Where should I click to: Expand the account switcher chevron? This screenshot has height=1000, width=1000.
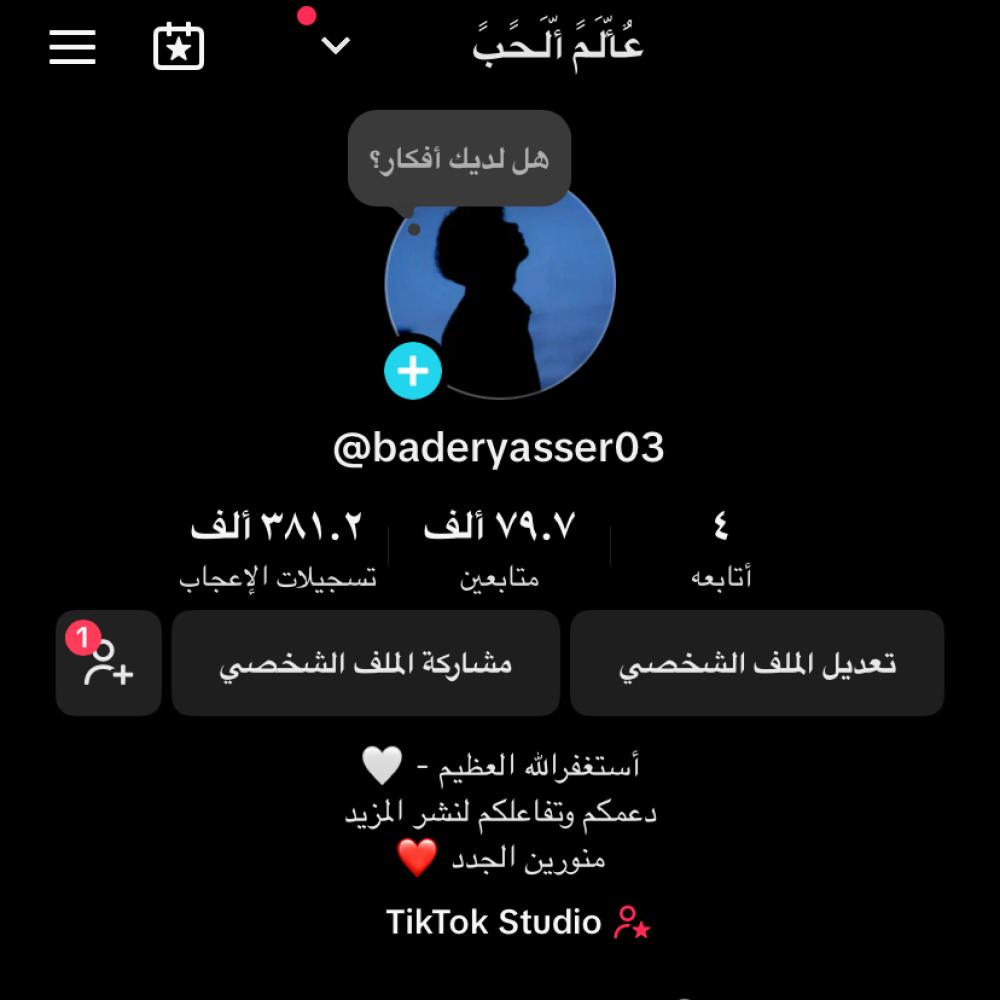pyautogui.click(x=336, y=45)
